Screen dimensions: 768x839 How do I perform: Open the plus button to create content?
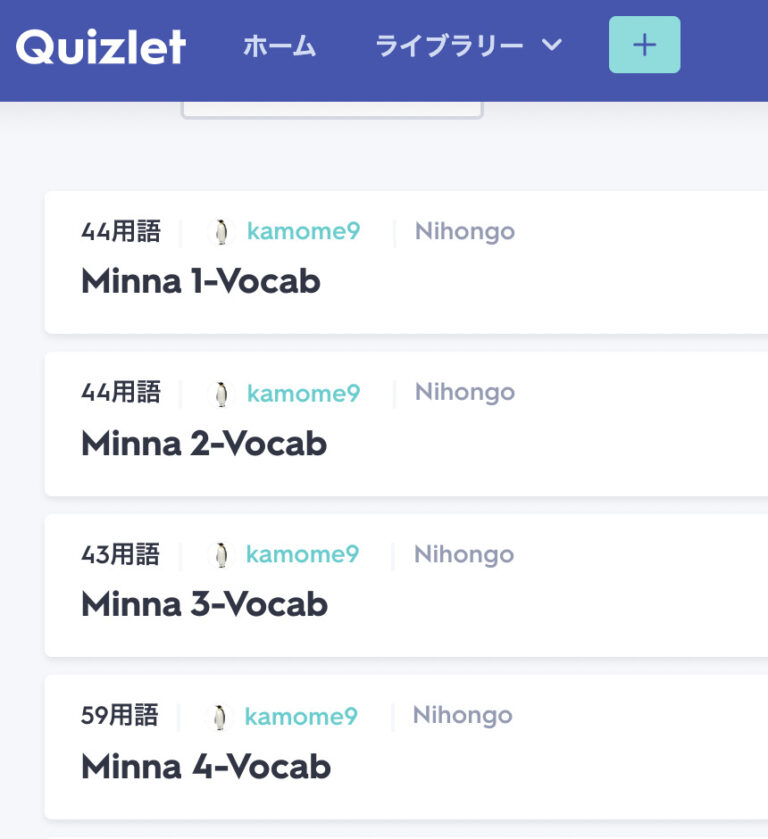(644, 44)
